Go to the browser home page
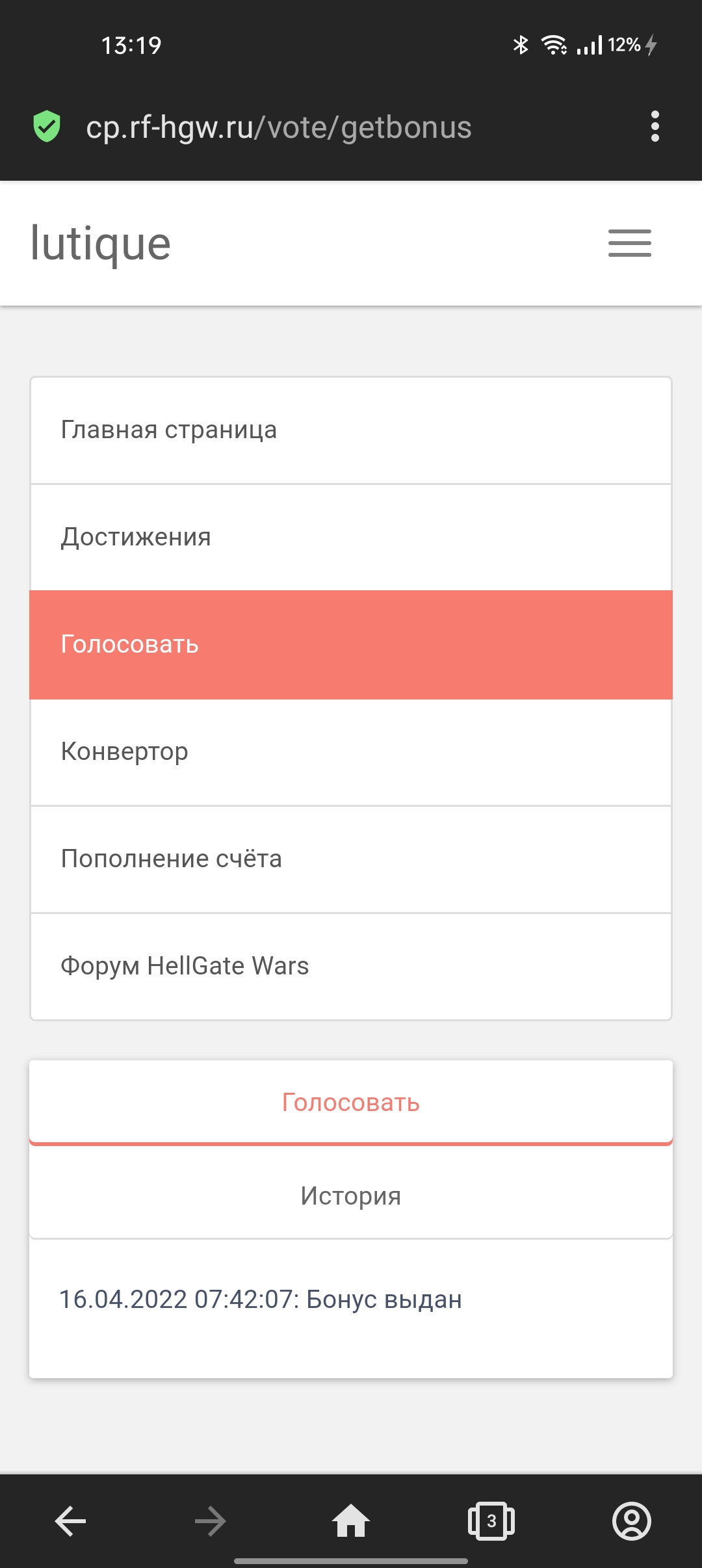The width and height of the screenshot is (702, 1568). click(351, 1521)
